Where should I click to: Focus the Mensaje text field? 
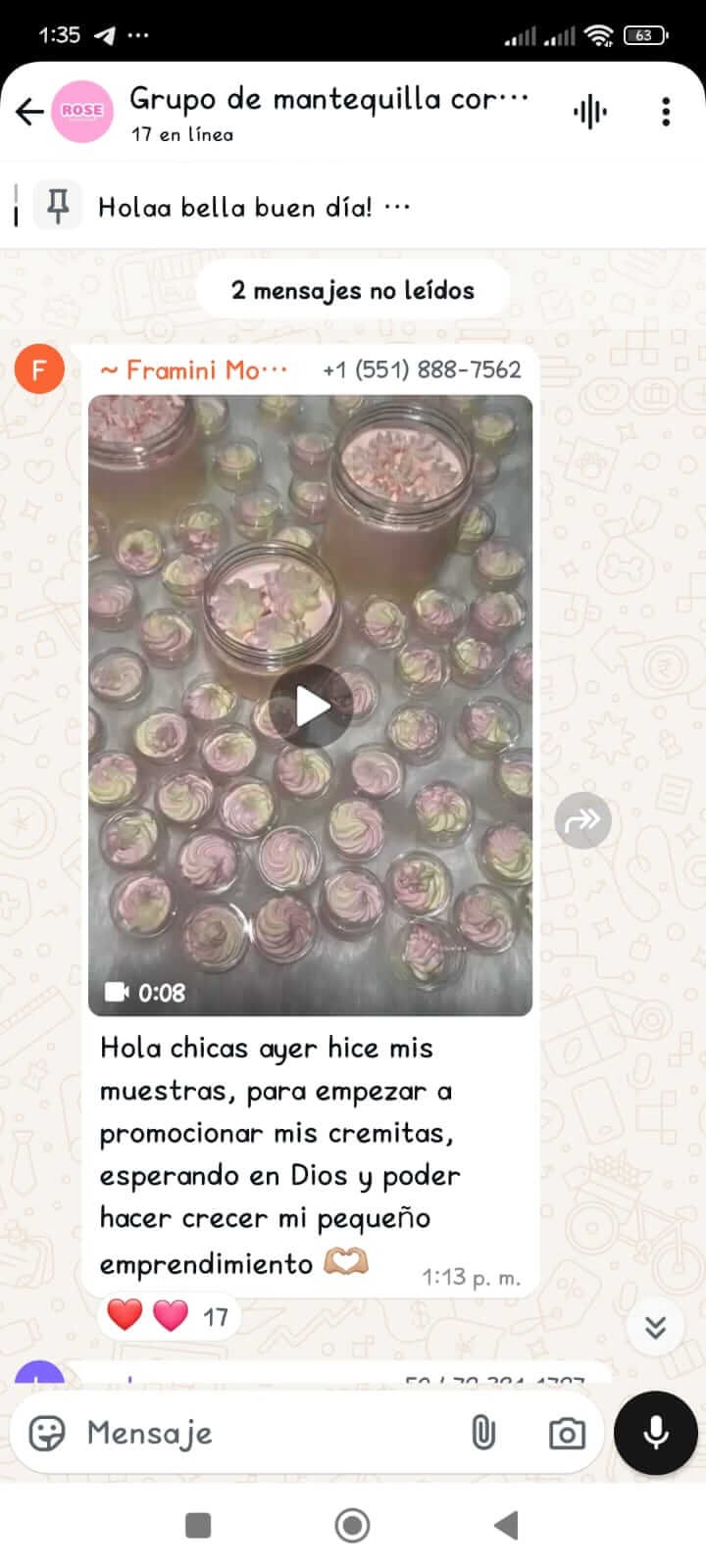pyautogui.click(x=265, y=1433)
